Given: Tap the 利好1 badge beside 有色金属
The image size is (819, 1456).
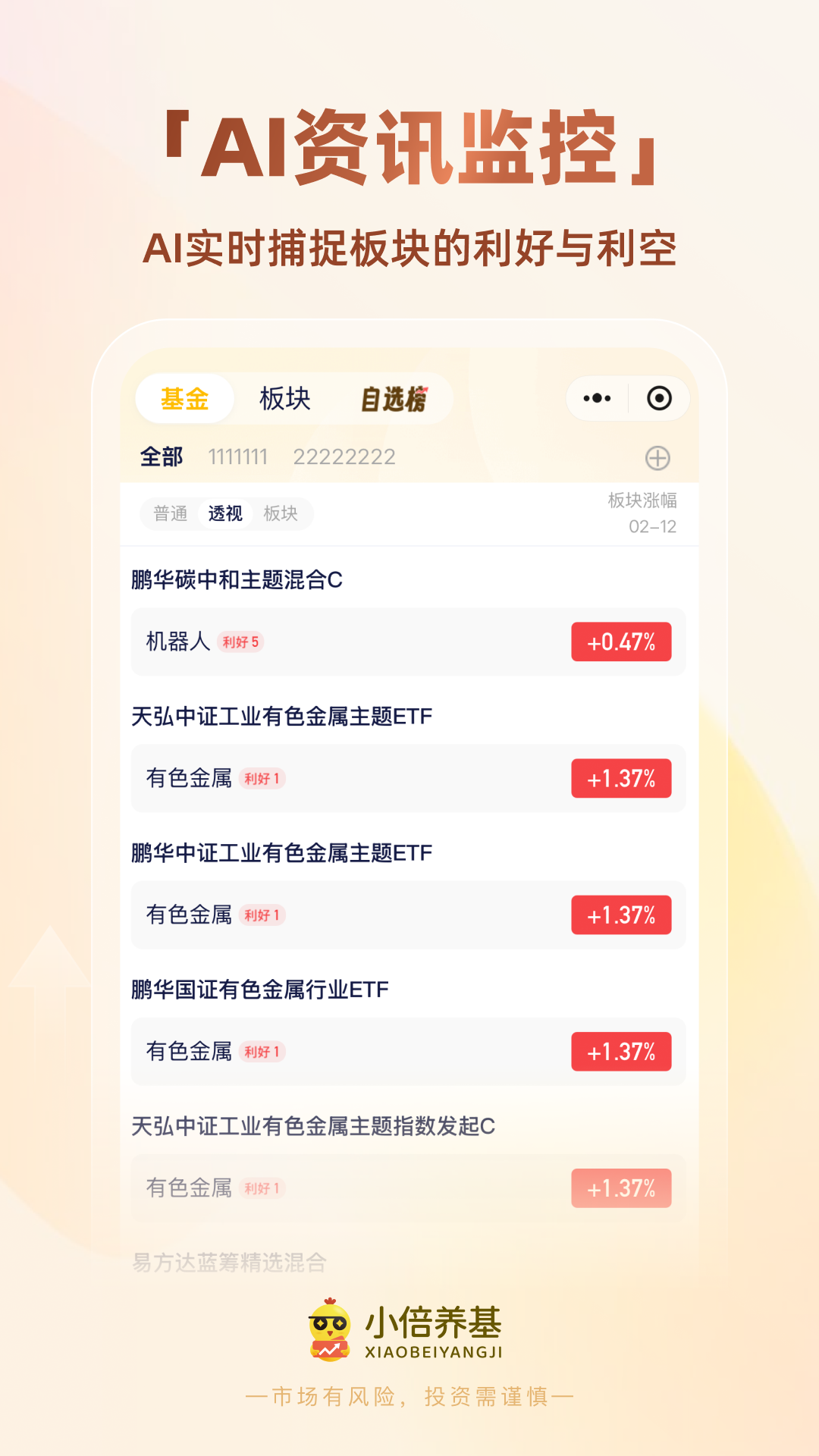Looking at the screenshot, I should 263,778.
